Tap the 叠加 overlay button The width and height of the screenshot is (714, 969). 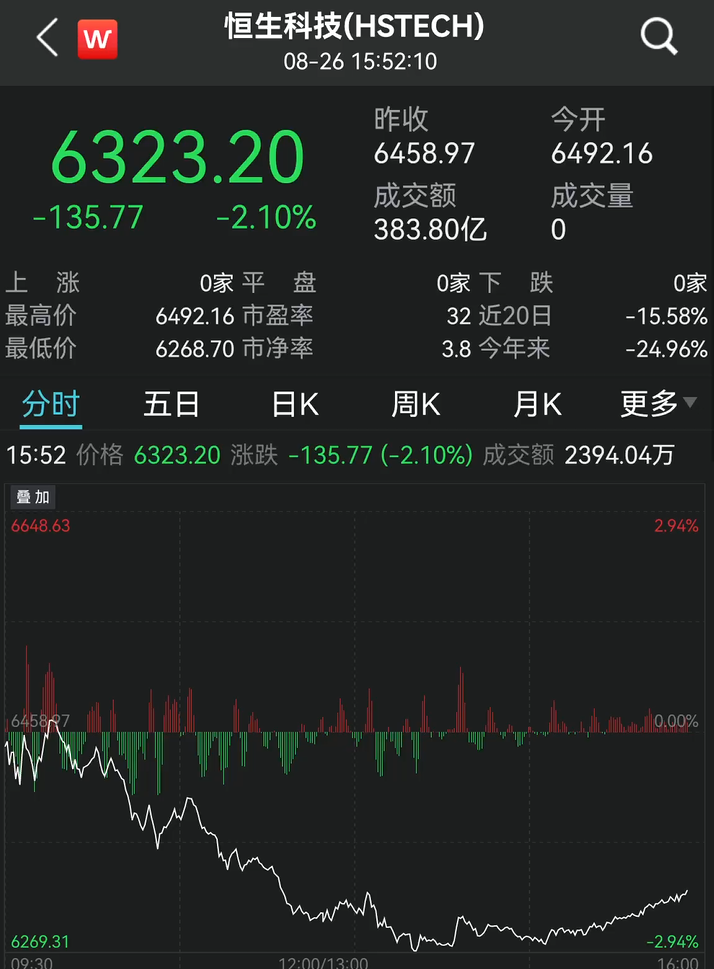[32, 497]
